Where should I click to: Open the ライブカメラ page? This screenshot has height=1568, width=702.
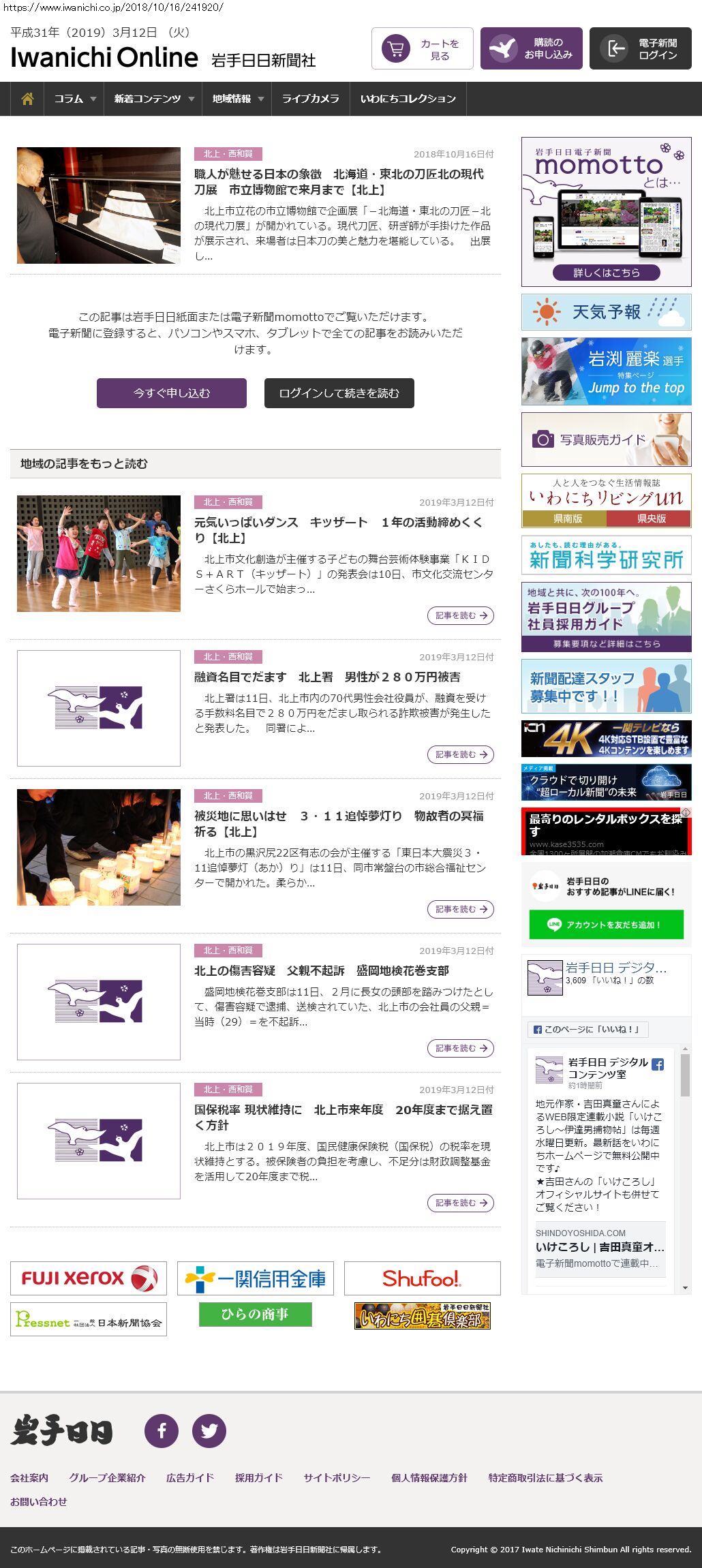310,99
